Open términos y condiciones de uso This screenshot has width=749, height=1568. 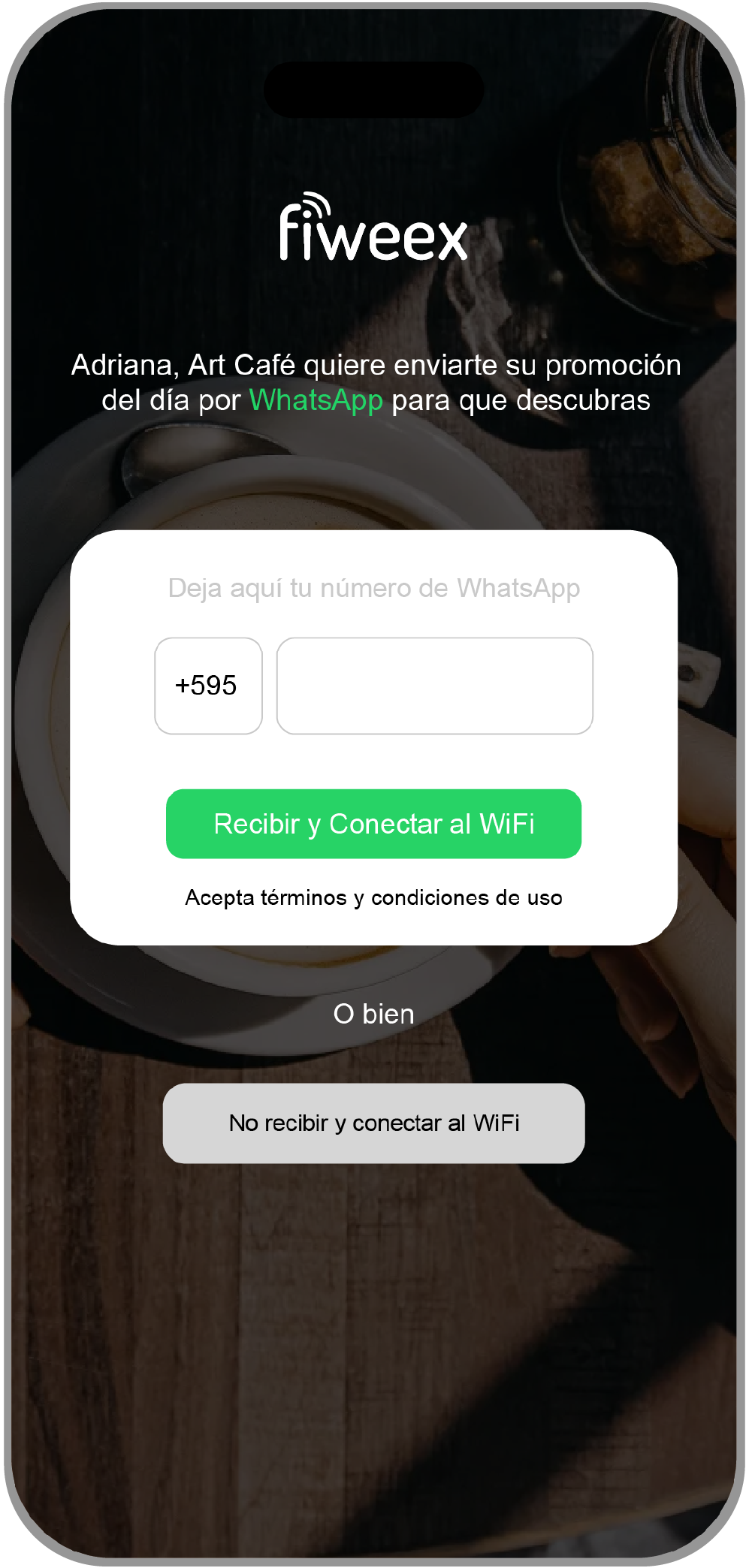(410, 897)
